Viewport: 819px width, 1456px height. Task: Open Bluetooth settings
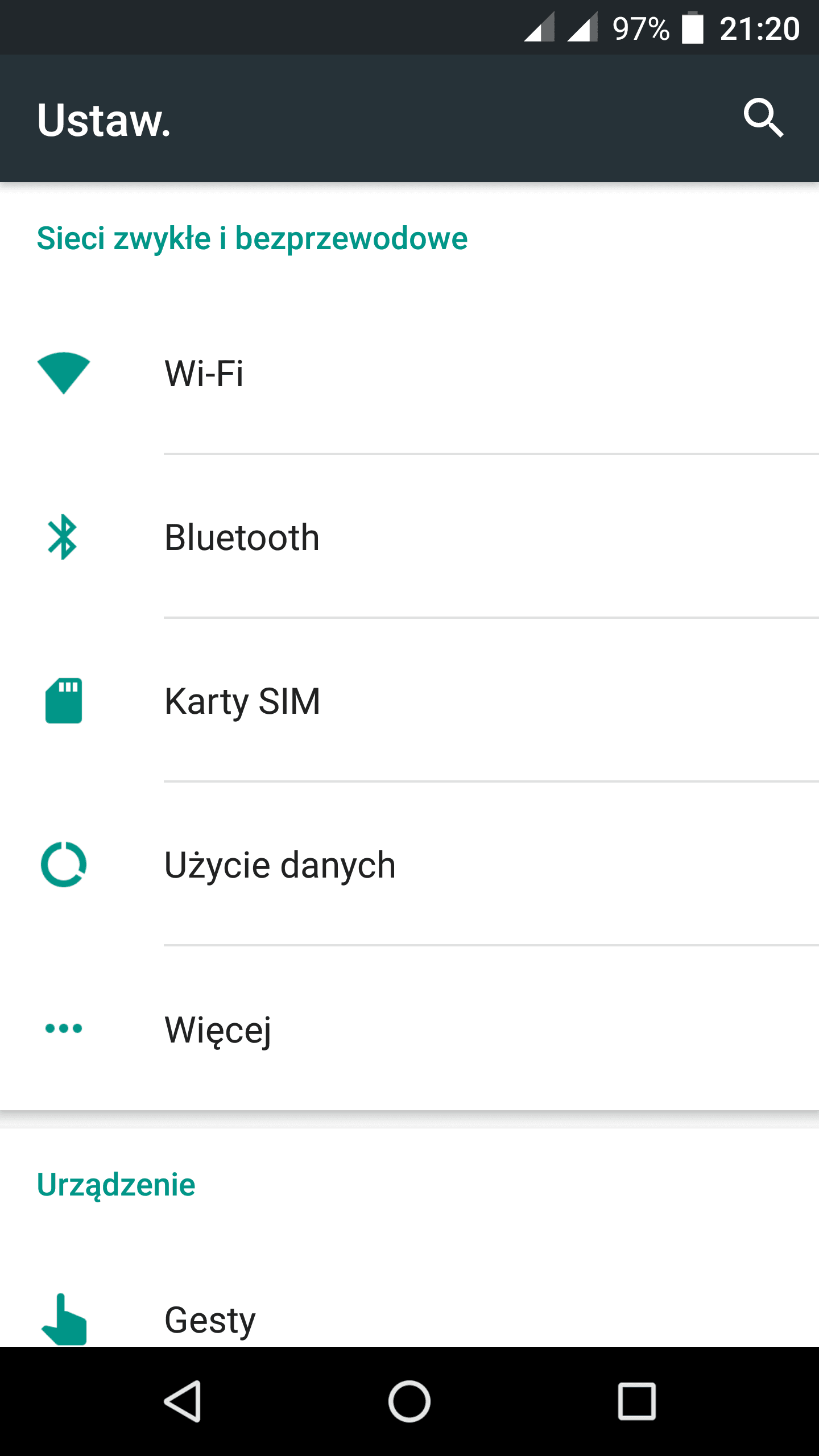coord(409,536)
